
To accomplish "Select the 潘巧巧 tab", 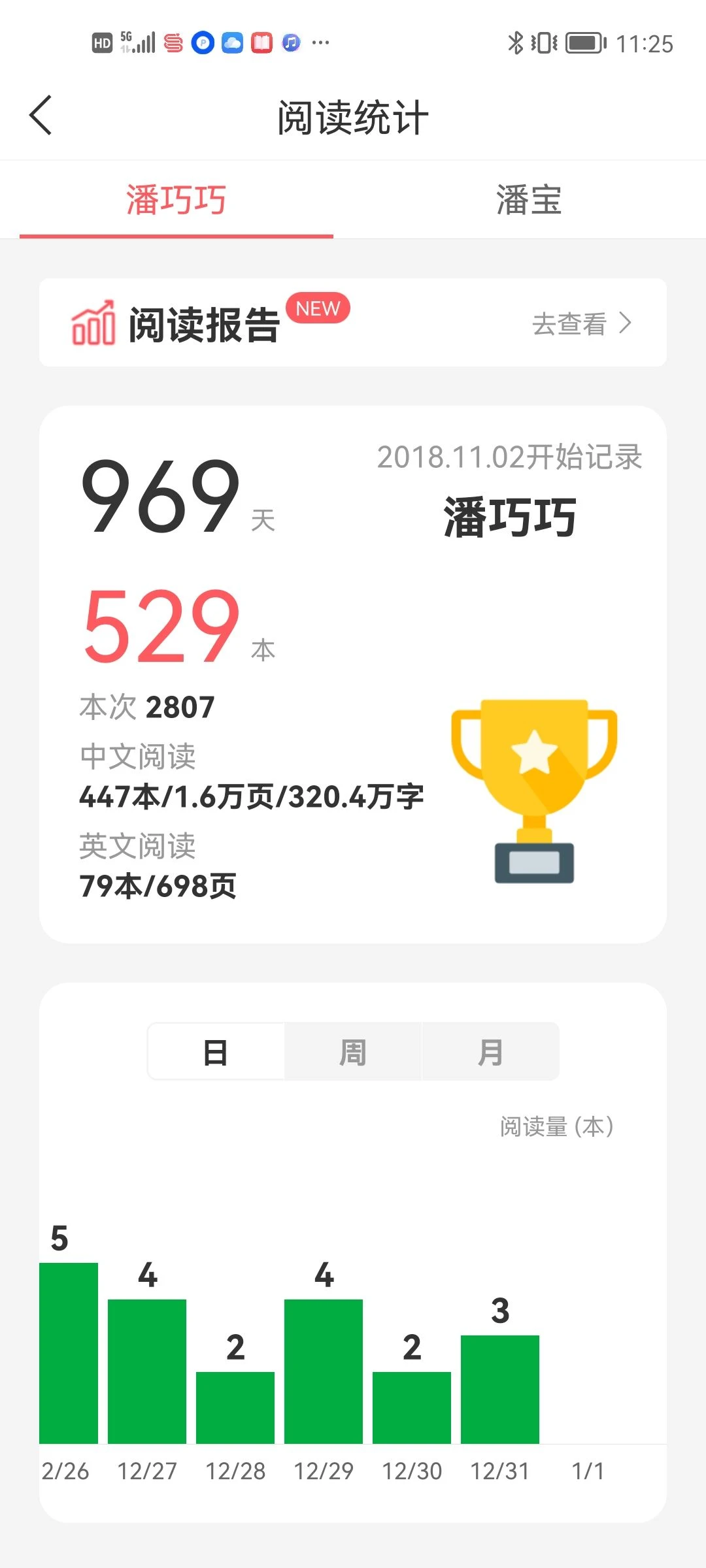I will pos(176,200).
